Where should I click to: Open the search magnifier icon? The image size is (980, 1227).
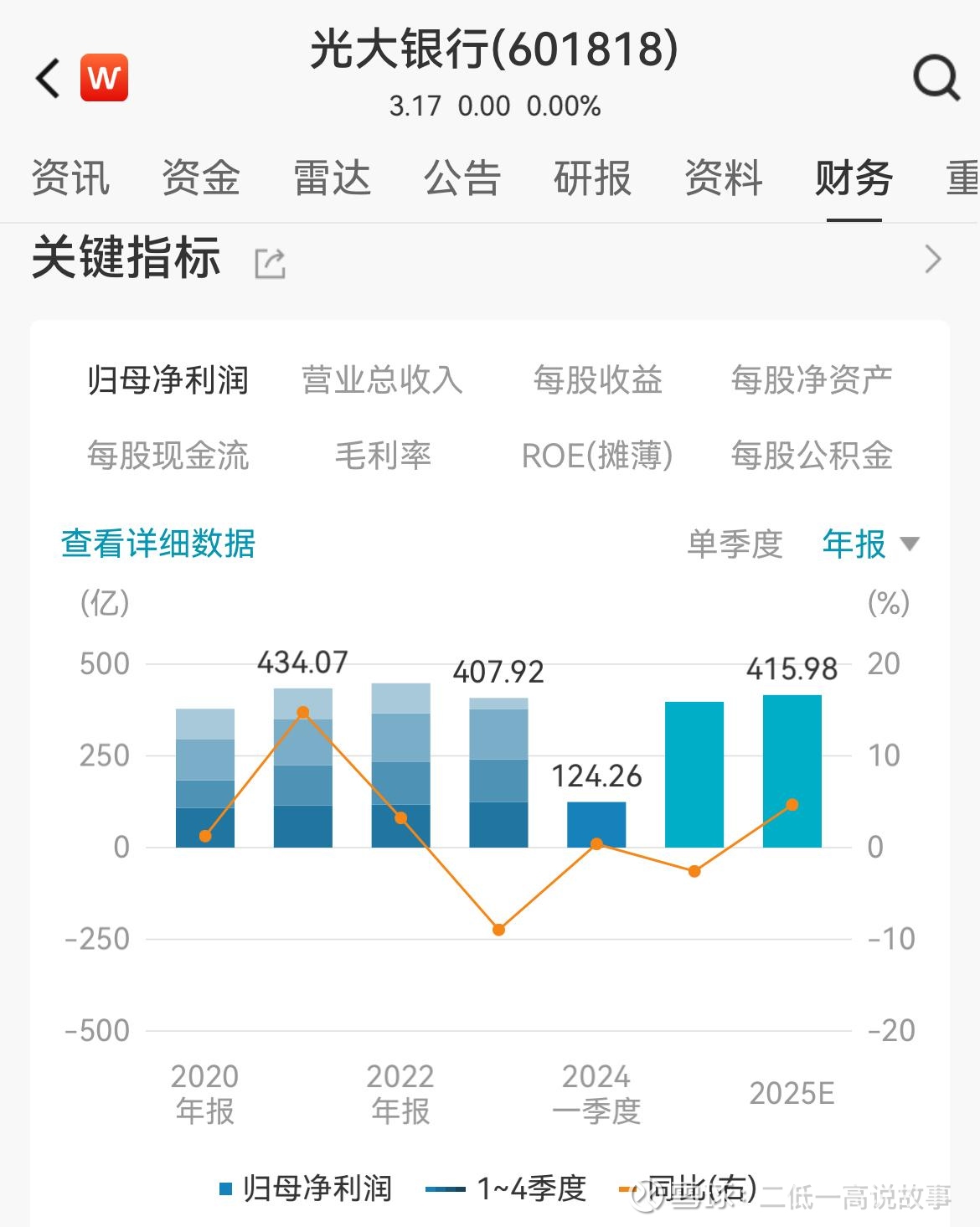pos(935,79)
